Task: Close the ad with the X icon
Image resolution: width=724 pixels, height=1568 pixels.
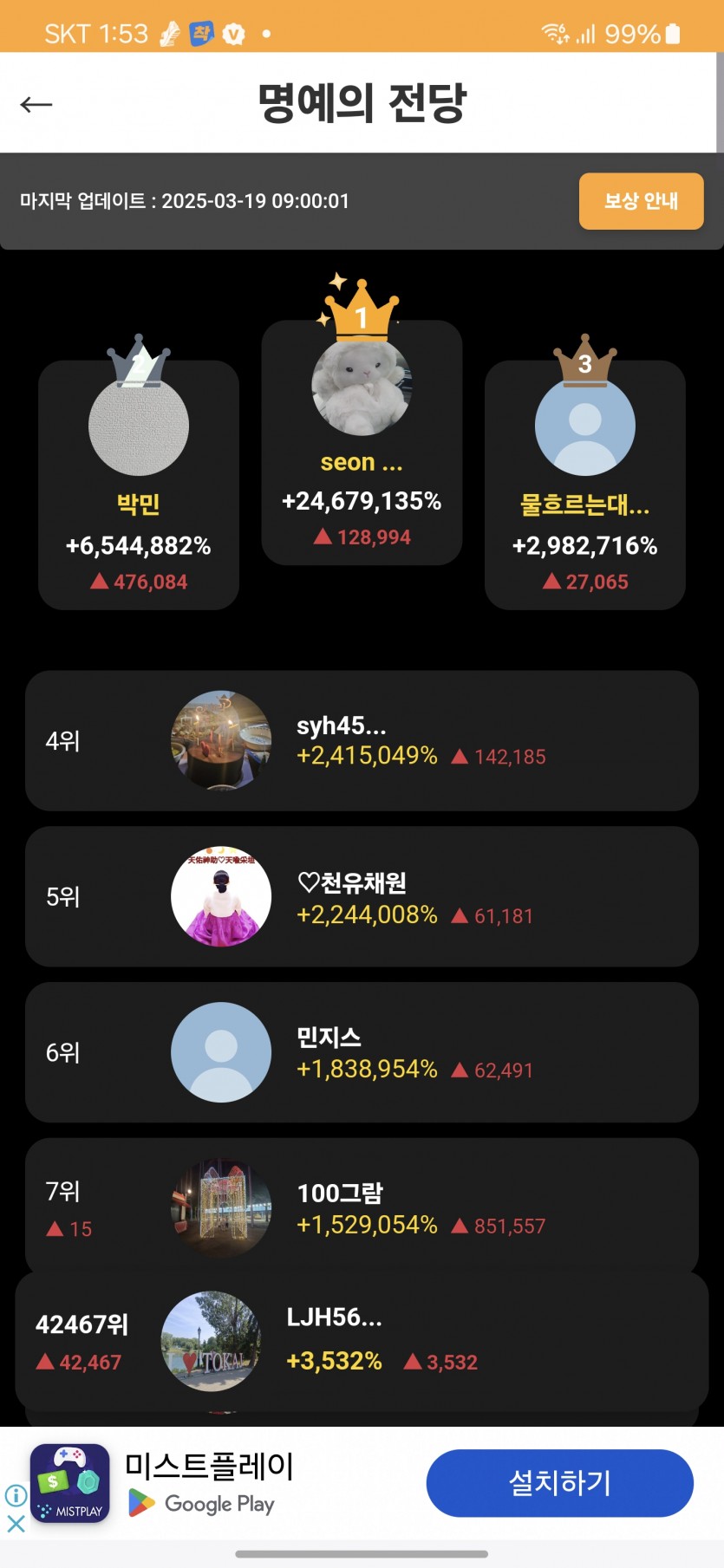Action: tap(16, 1523)
